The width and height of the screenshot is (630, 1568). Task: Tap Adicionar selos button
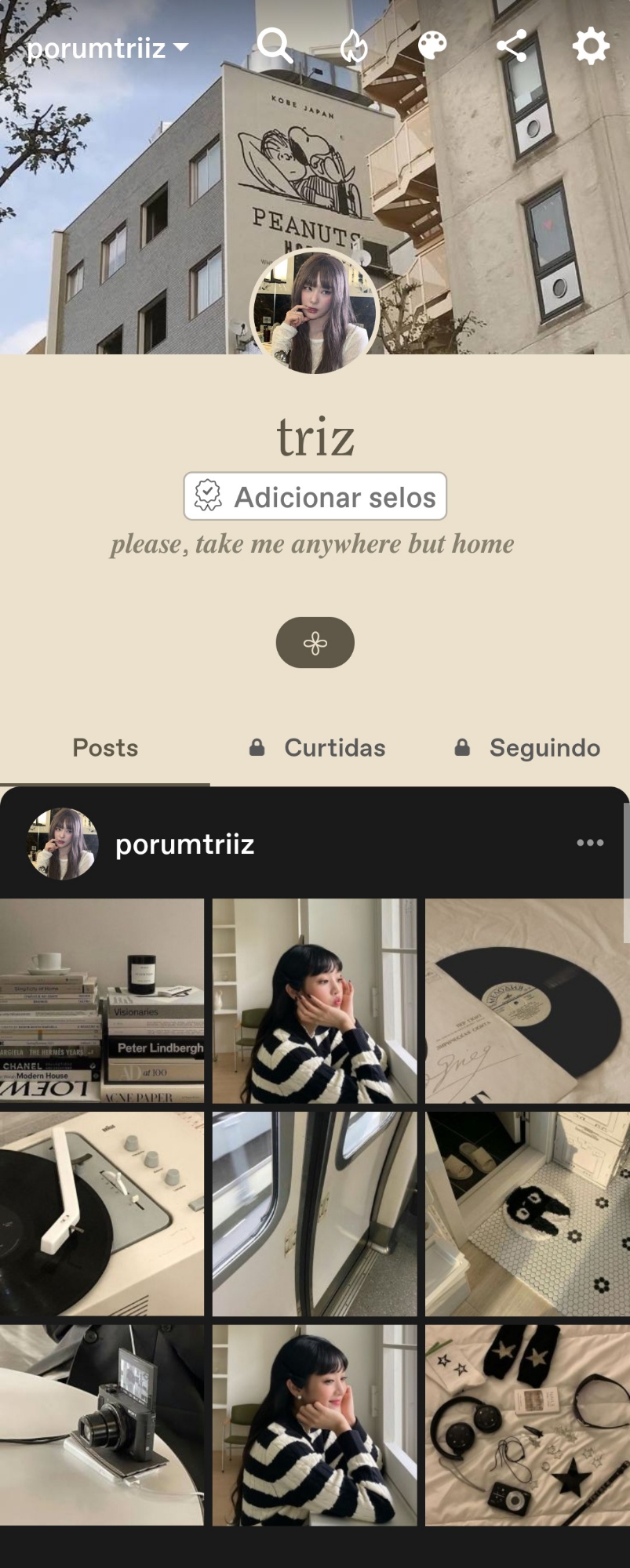click(x=315, y=496)
